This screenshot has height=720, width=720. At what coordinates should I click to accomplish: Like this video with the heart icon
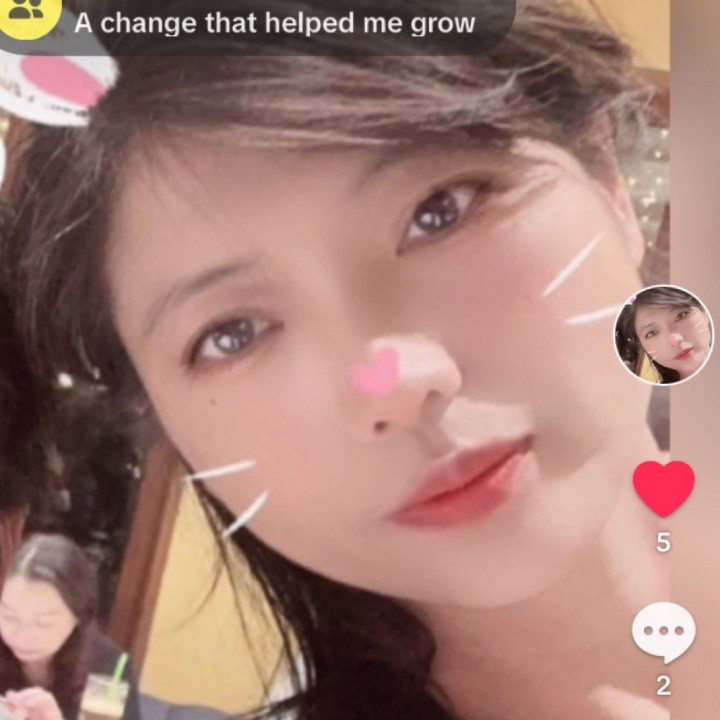point(663,488)
